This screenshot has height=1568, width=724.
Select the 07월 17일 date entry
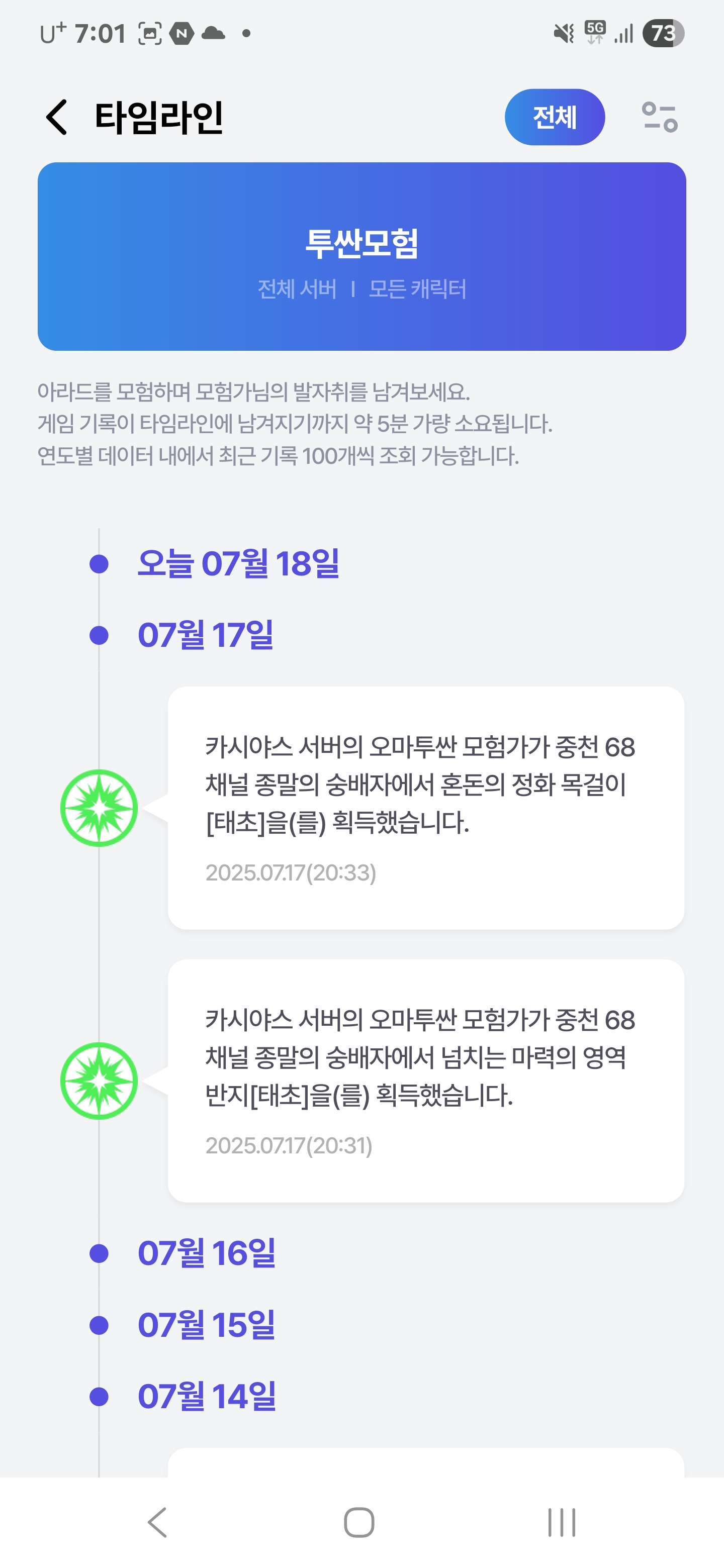[x=205, y=635]
